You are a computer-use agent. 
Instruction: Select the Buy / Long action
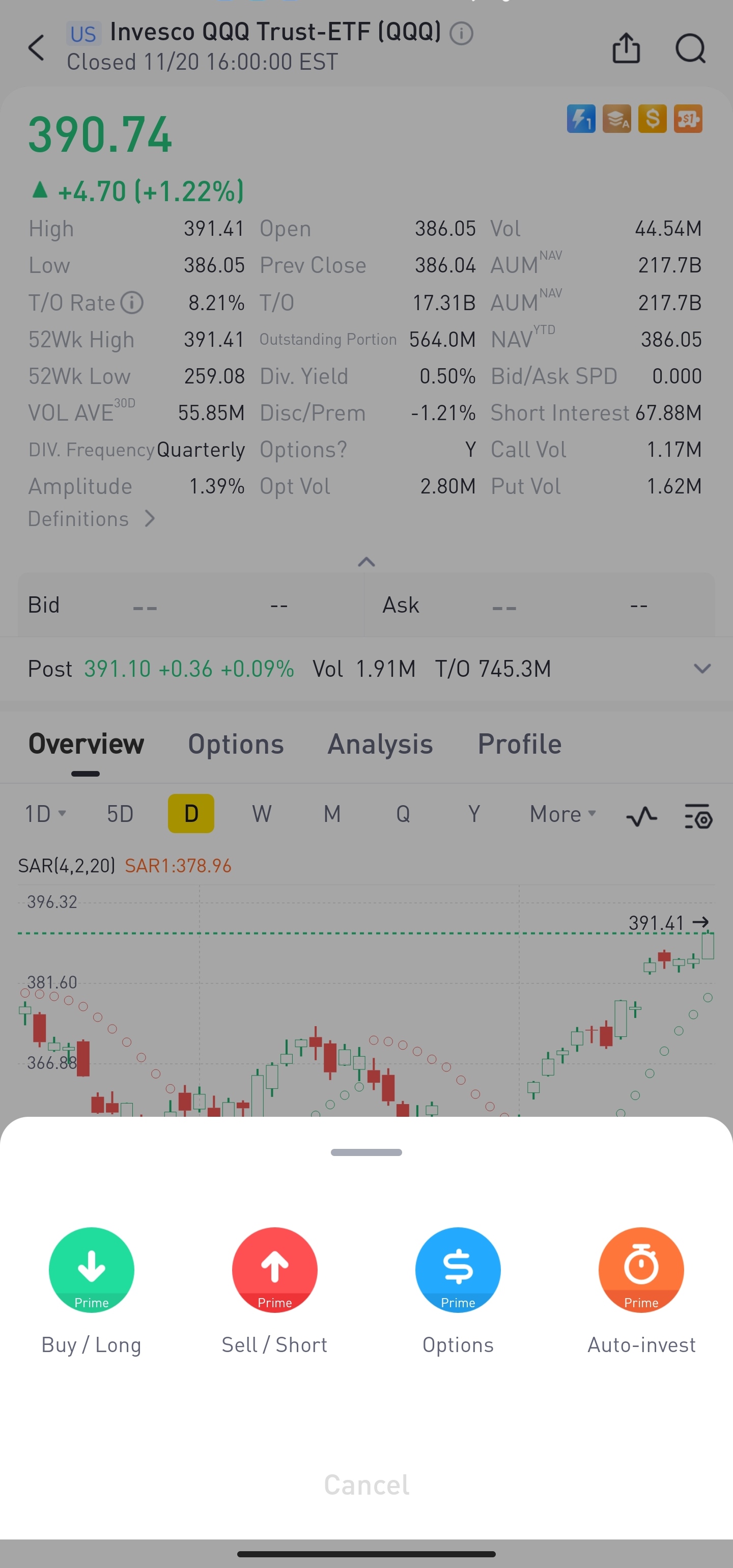tap(91, 1290)
